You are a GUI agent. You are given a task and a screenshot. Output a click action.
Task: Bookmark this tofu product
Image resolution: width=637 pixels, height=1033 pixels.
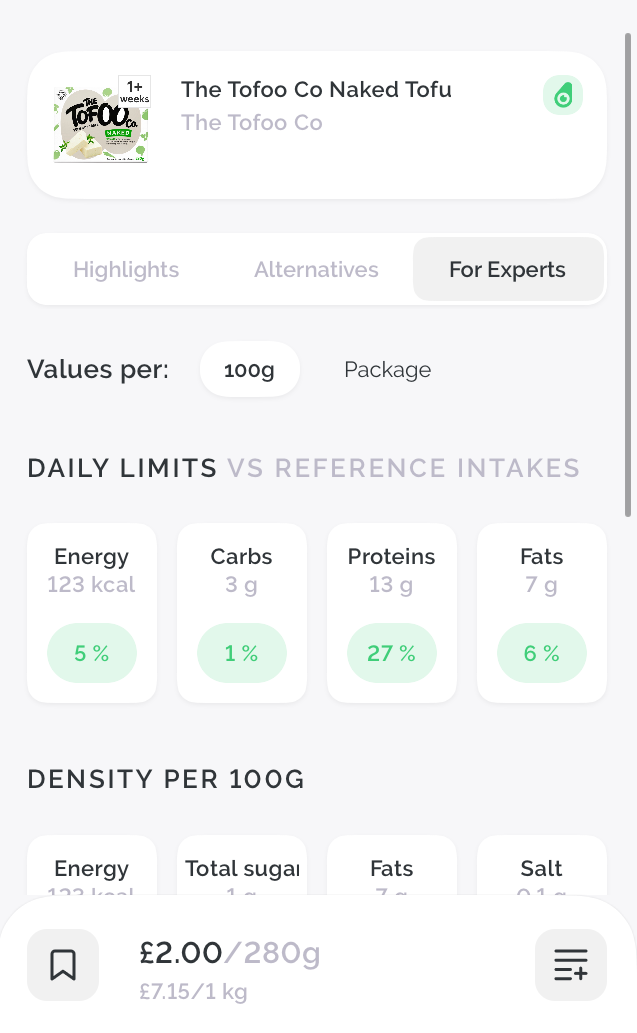coord(63,965)
